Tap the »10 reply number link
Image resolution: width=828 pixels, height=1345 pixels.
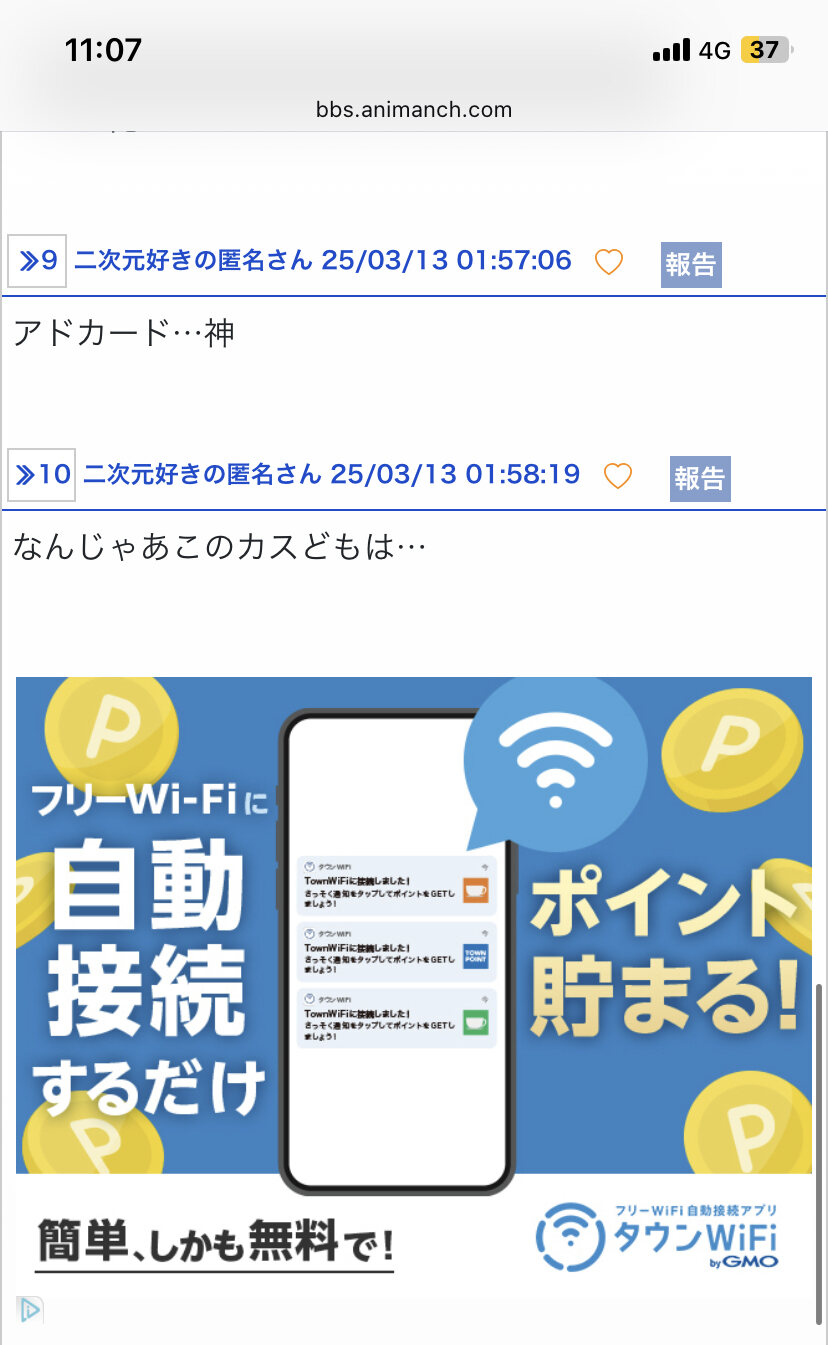click(x=42, y=475)
